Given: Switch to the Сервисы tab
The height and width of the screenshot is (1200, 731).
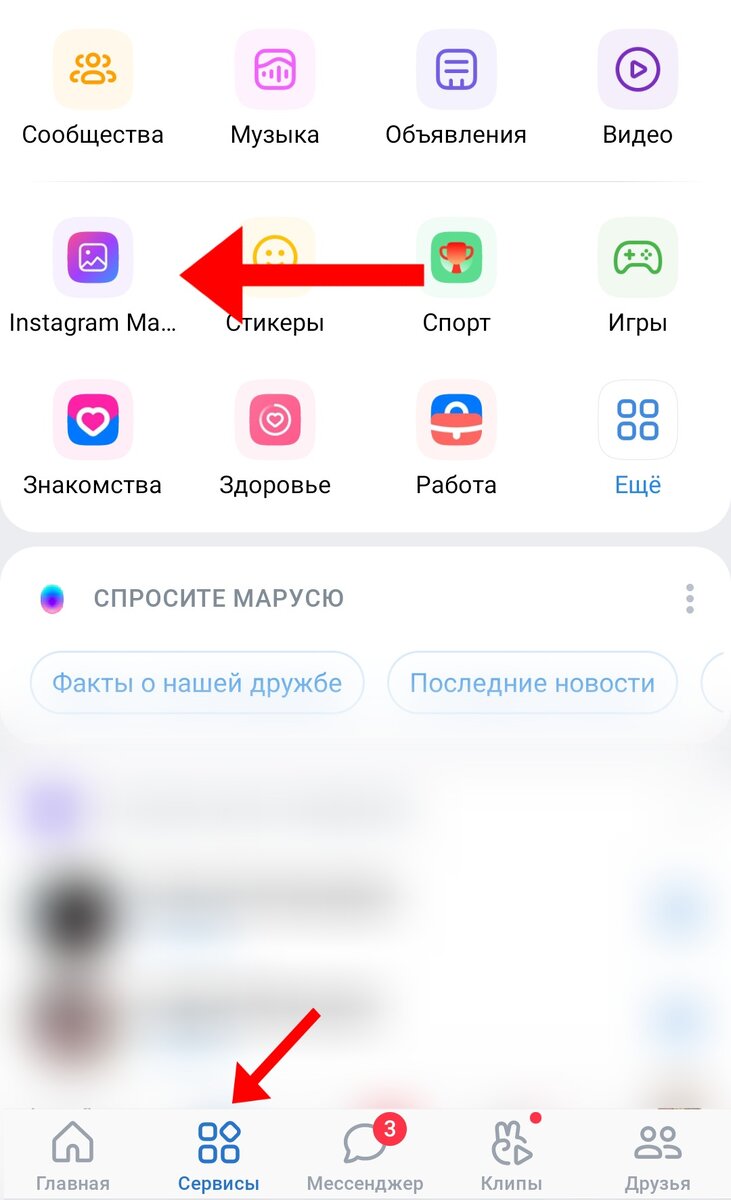Looking at the screenshot, I should tap(219, 1156).
